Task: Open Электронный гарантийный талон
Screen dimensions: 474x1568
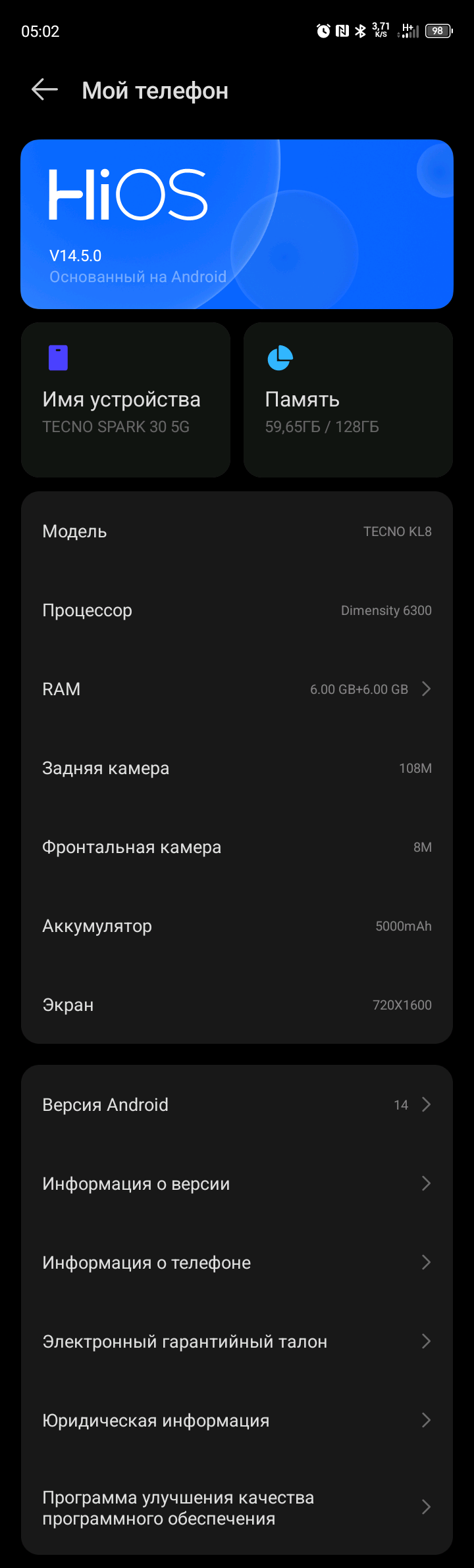Action: (237, 1342)
